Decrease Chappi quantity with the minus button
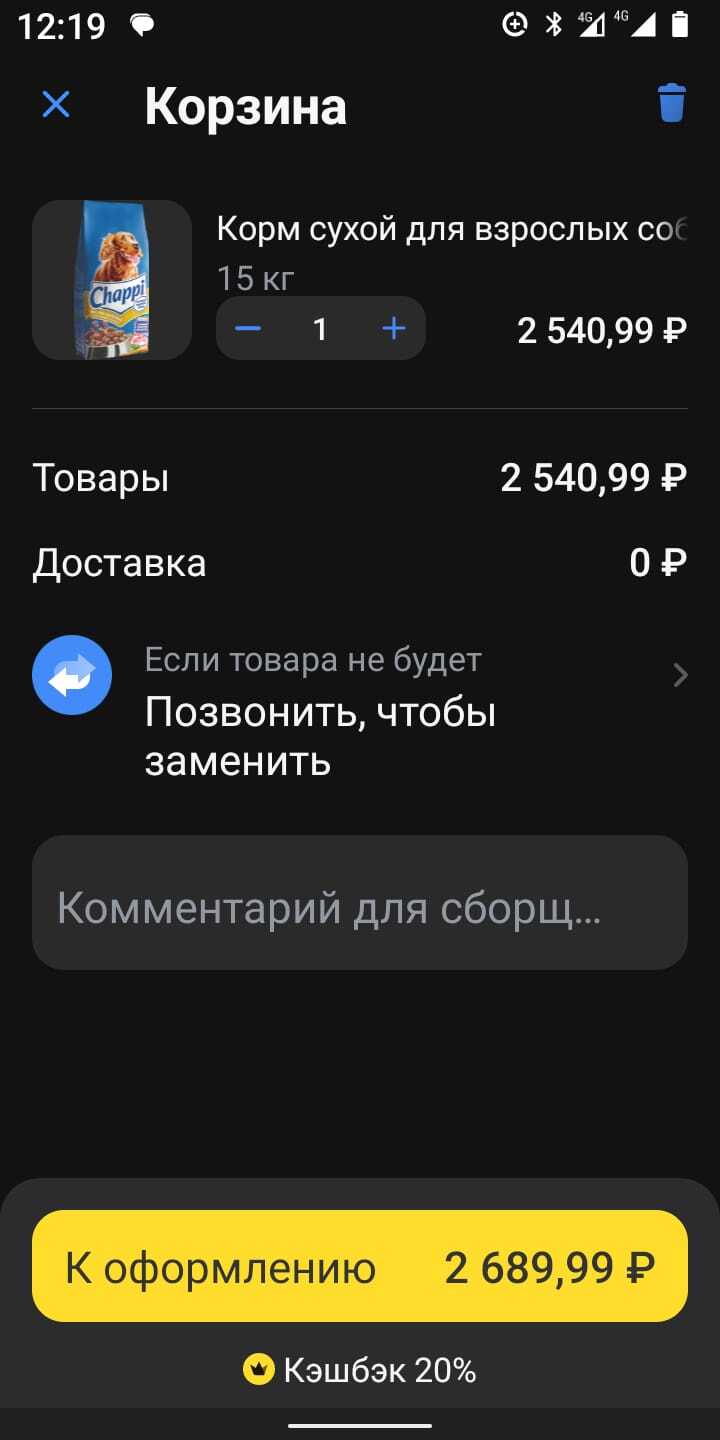Screen dimensions: 720x1440 pyautogui.click(x=248, y=329)
